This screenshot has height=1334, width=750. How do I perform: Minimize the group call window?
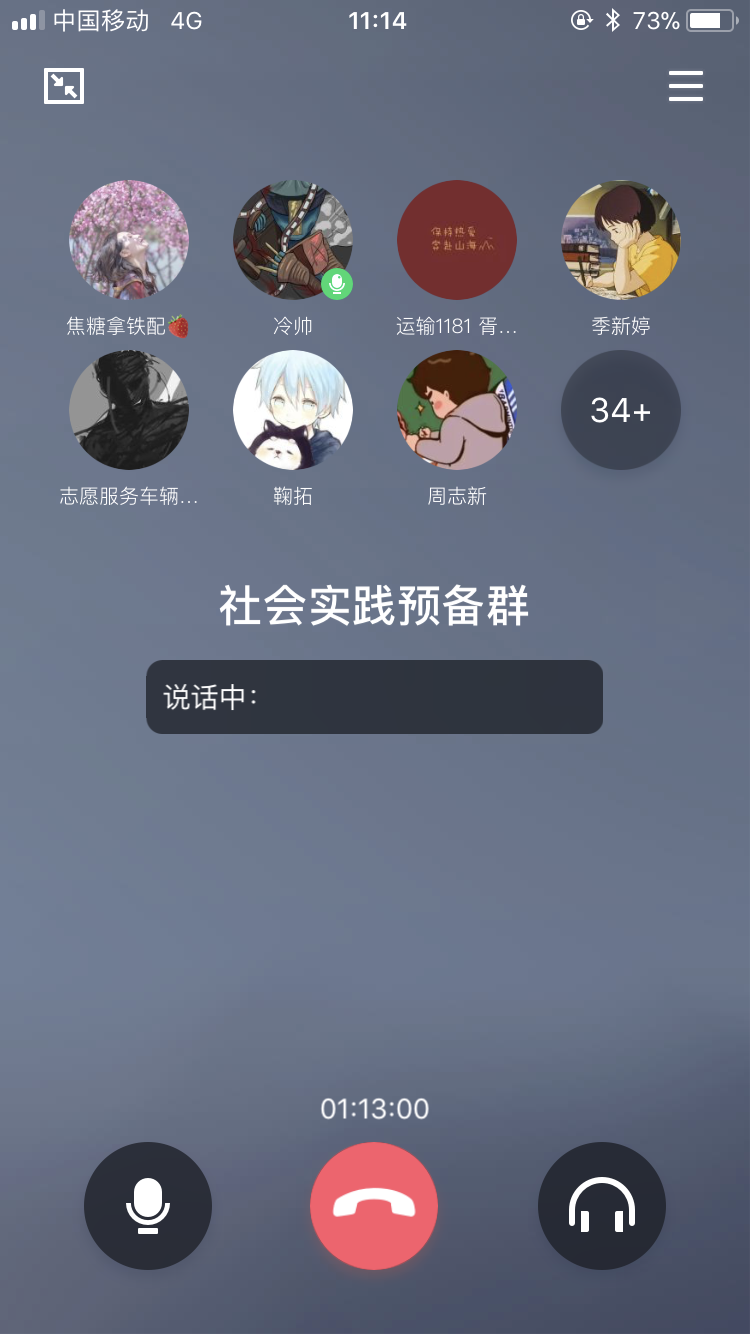point(64,86)
